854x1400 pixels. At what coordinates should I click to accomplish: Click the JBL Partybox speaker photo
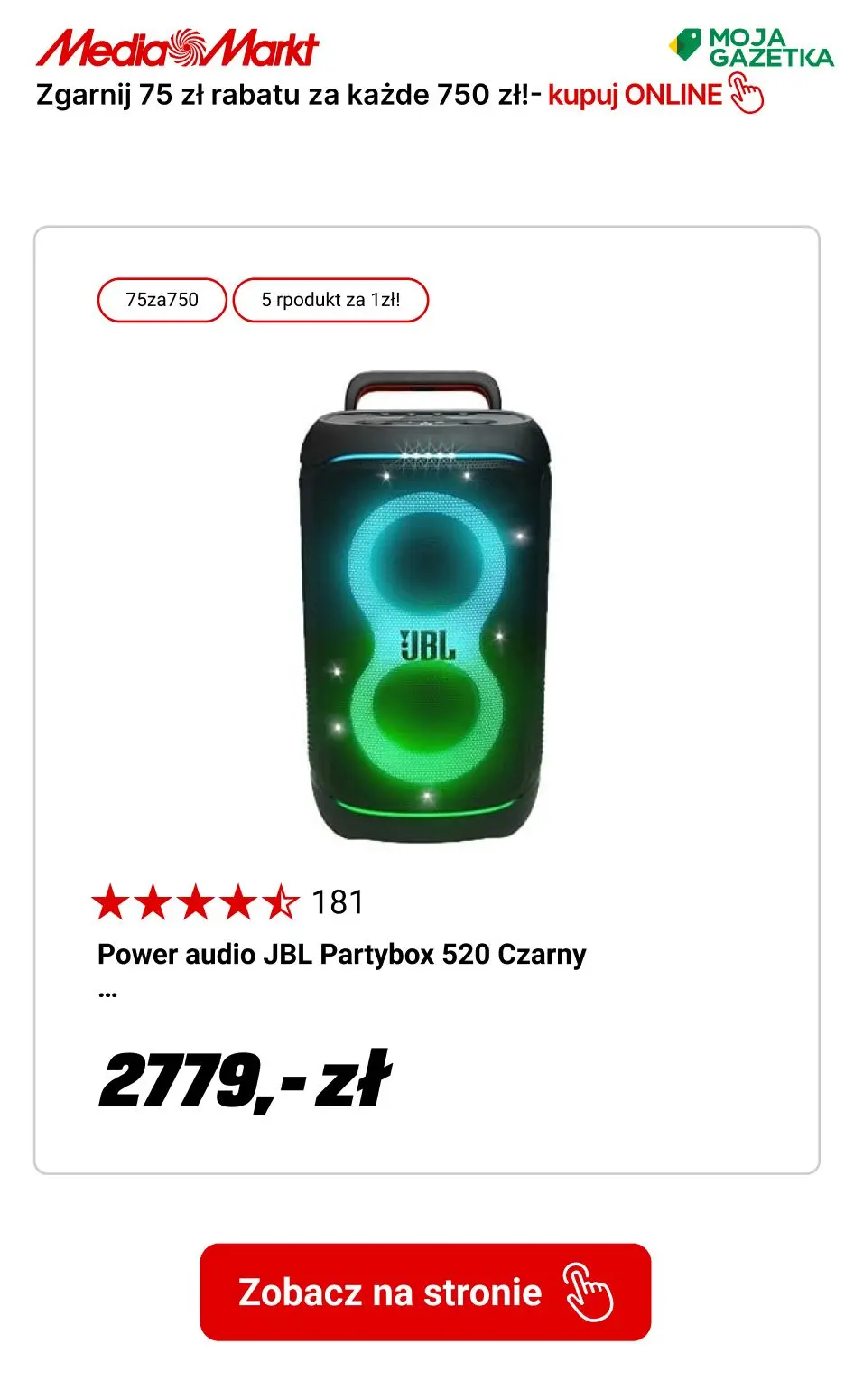[x=427, y=614]
